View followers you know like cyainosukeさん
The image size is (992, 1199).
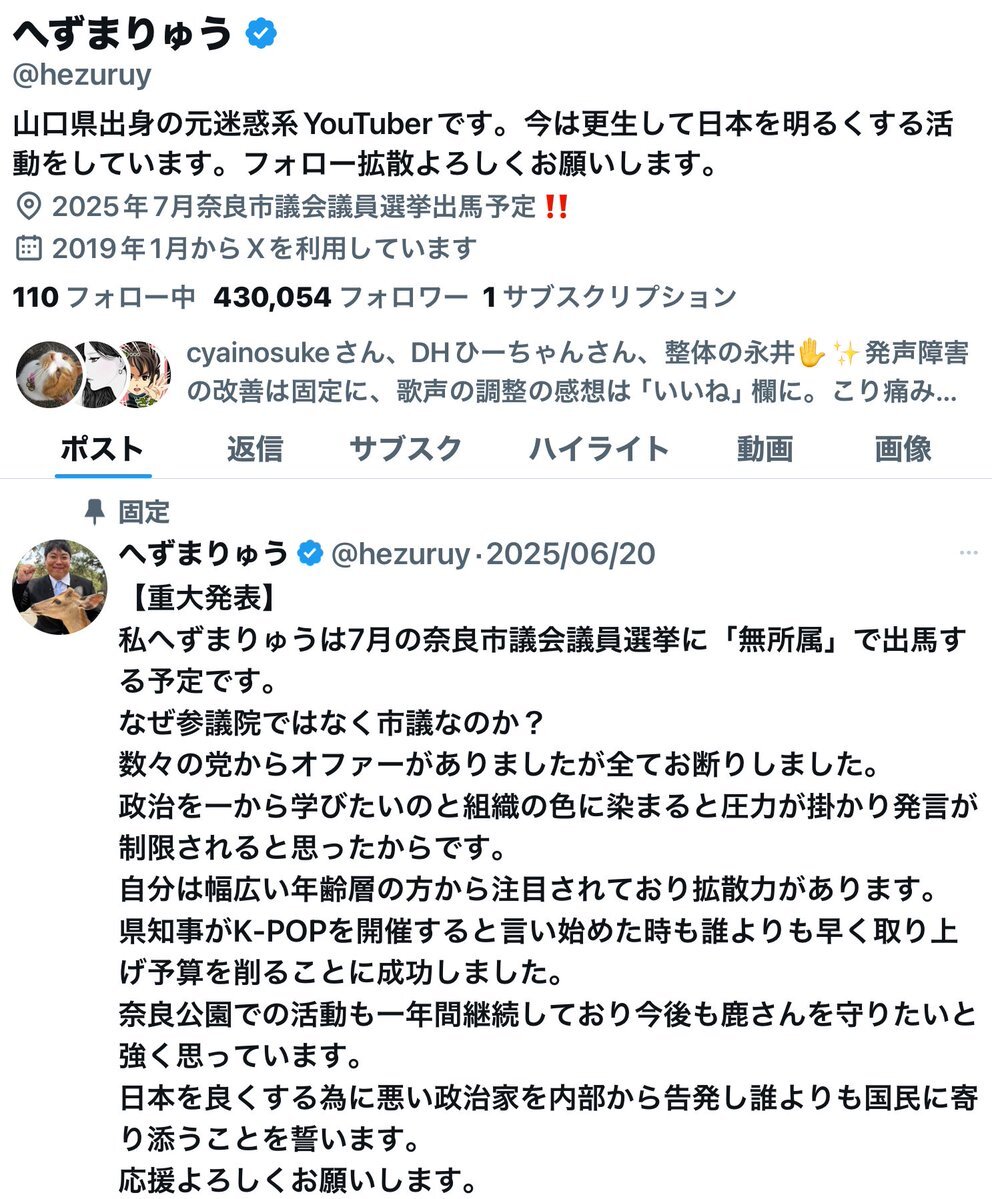click(x=575, y=372)
